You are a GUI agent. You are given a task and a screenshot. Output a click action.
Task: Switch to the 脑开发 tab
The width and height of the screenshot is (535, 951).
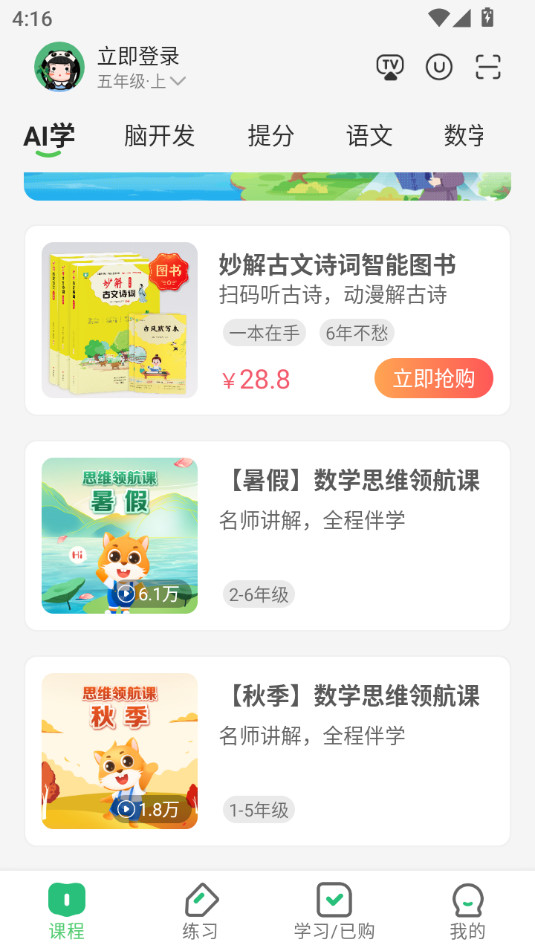159,135
